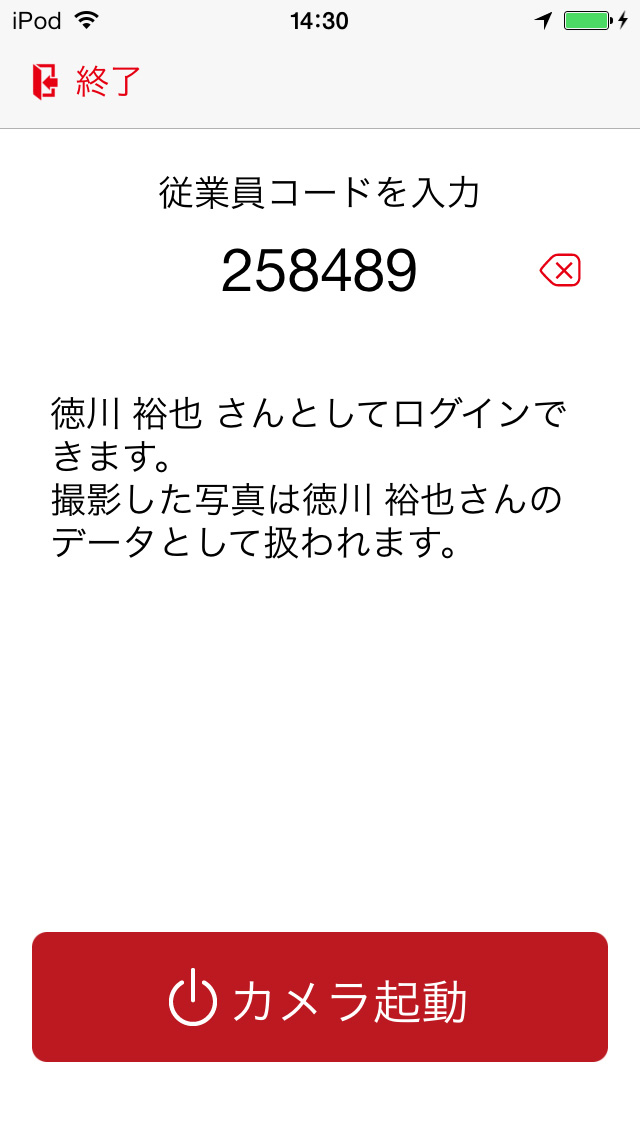This screenshot has height=1136, width=640.
Task: Tap 終了 to exit the app
Action: pos(86,81)
